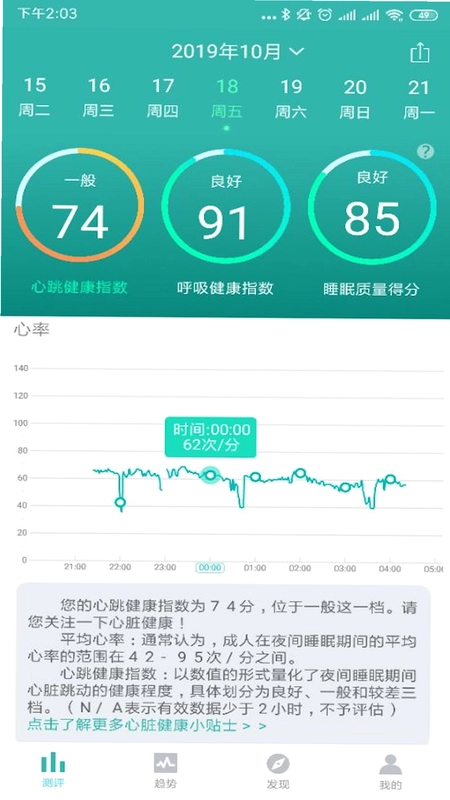450x800 pixels.
Task: Switch to the 发现 tab
Action: (278, 770)
